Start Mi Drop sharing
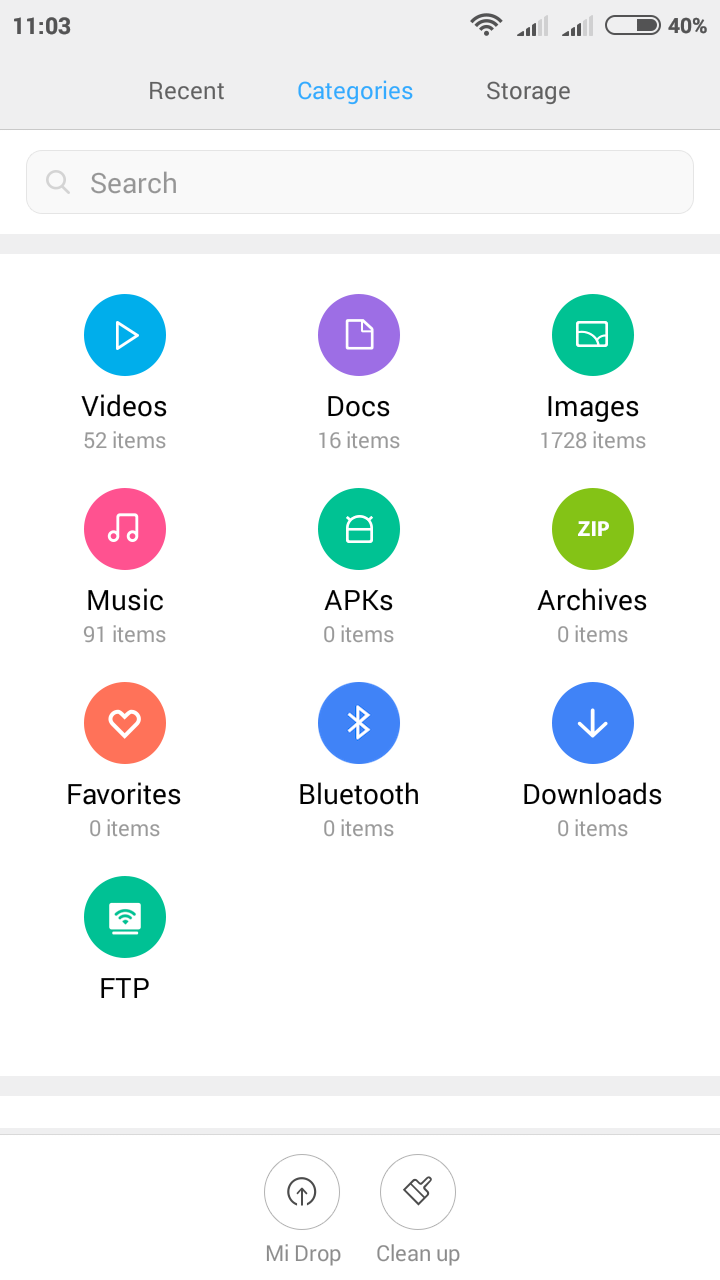Viewport: 720px width, 1280px height. coord(302,1192)
